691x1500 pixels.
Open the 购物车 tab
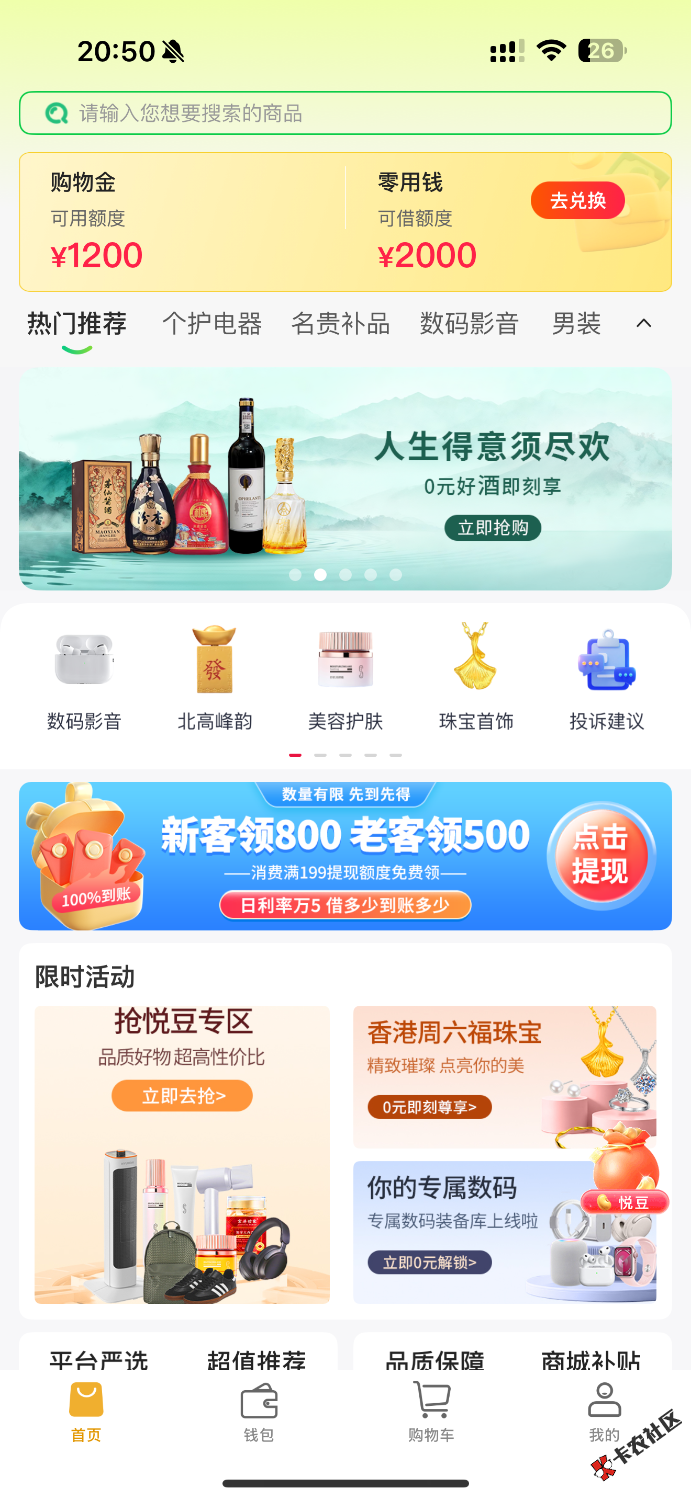431,1412
